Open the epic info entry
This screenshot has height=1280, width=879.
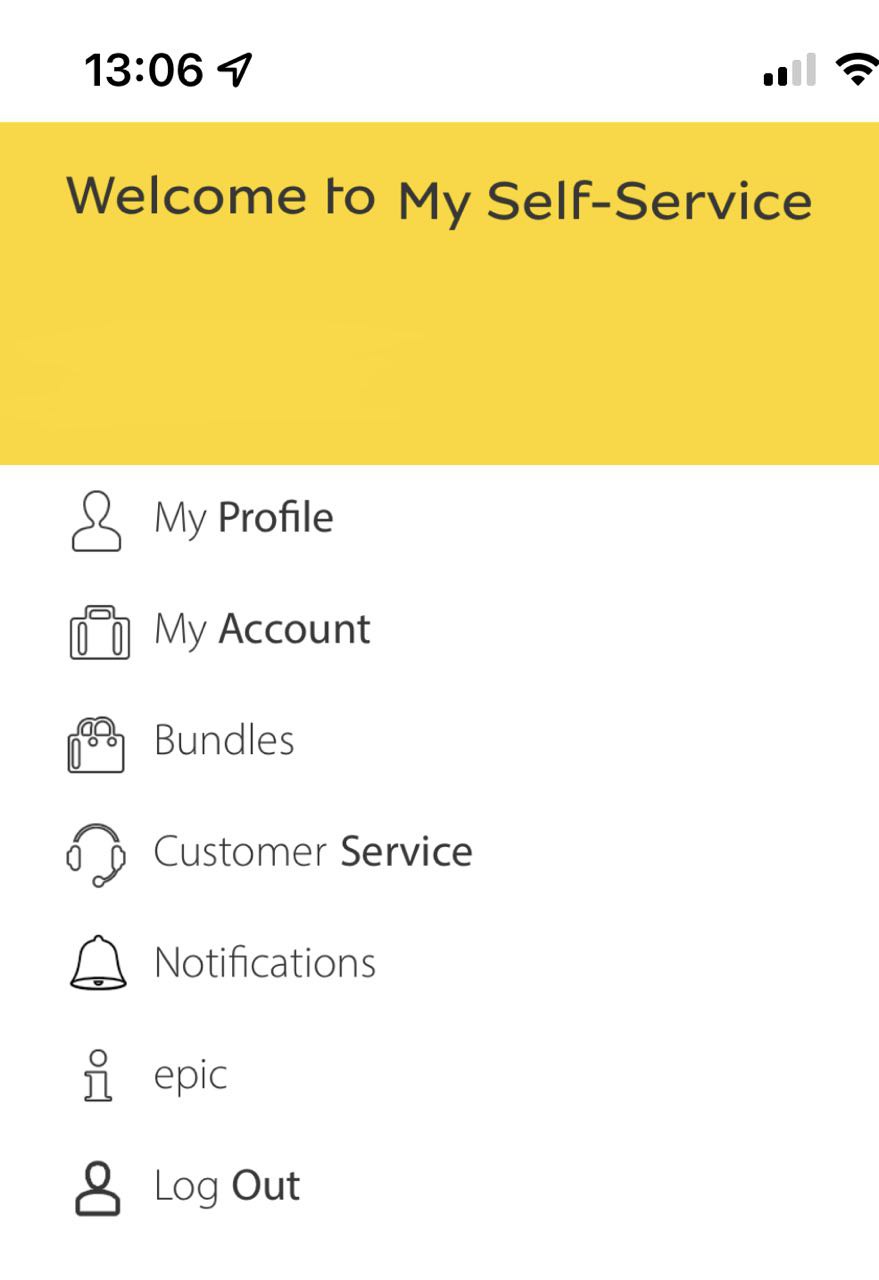(x=190, y=1075)
